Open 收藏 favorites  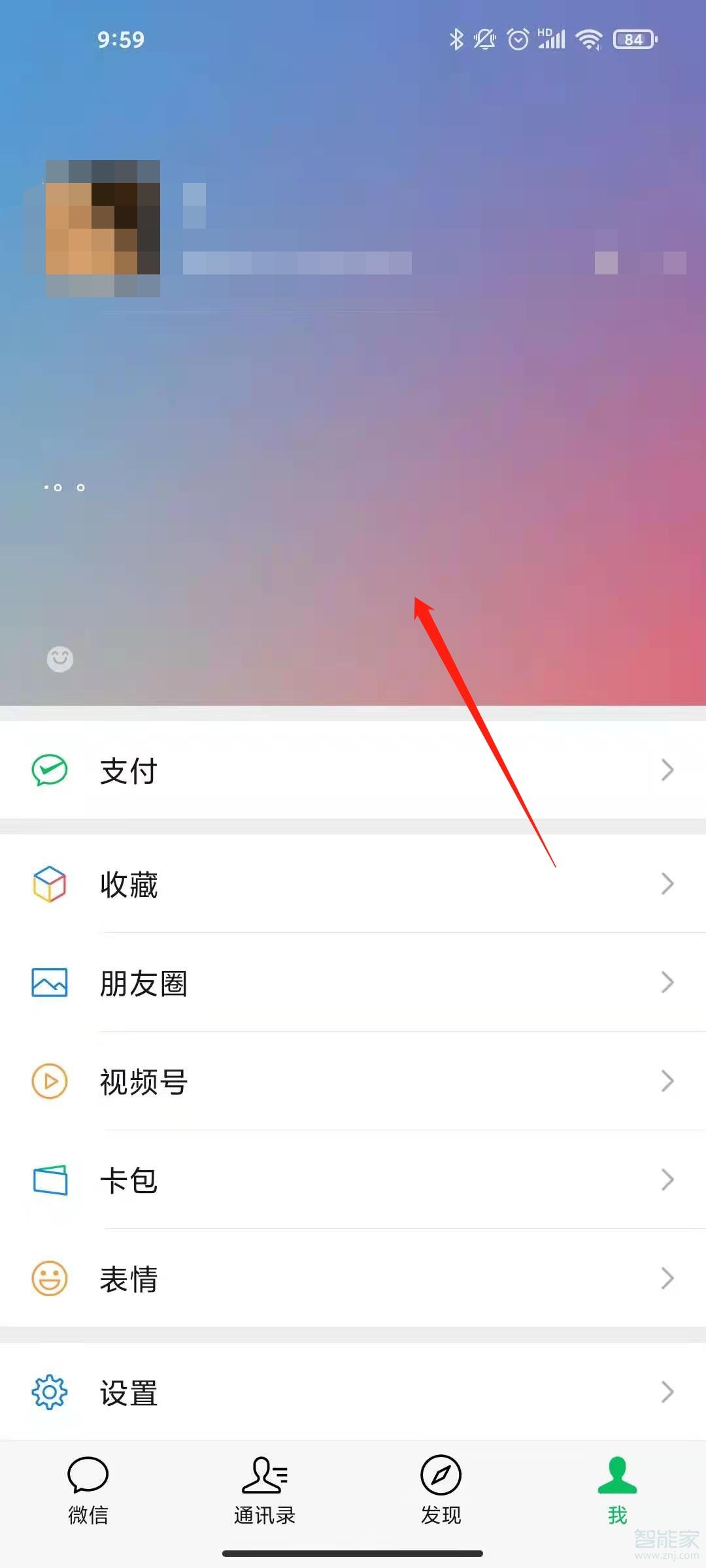353,885
